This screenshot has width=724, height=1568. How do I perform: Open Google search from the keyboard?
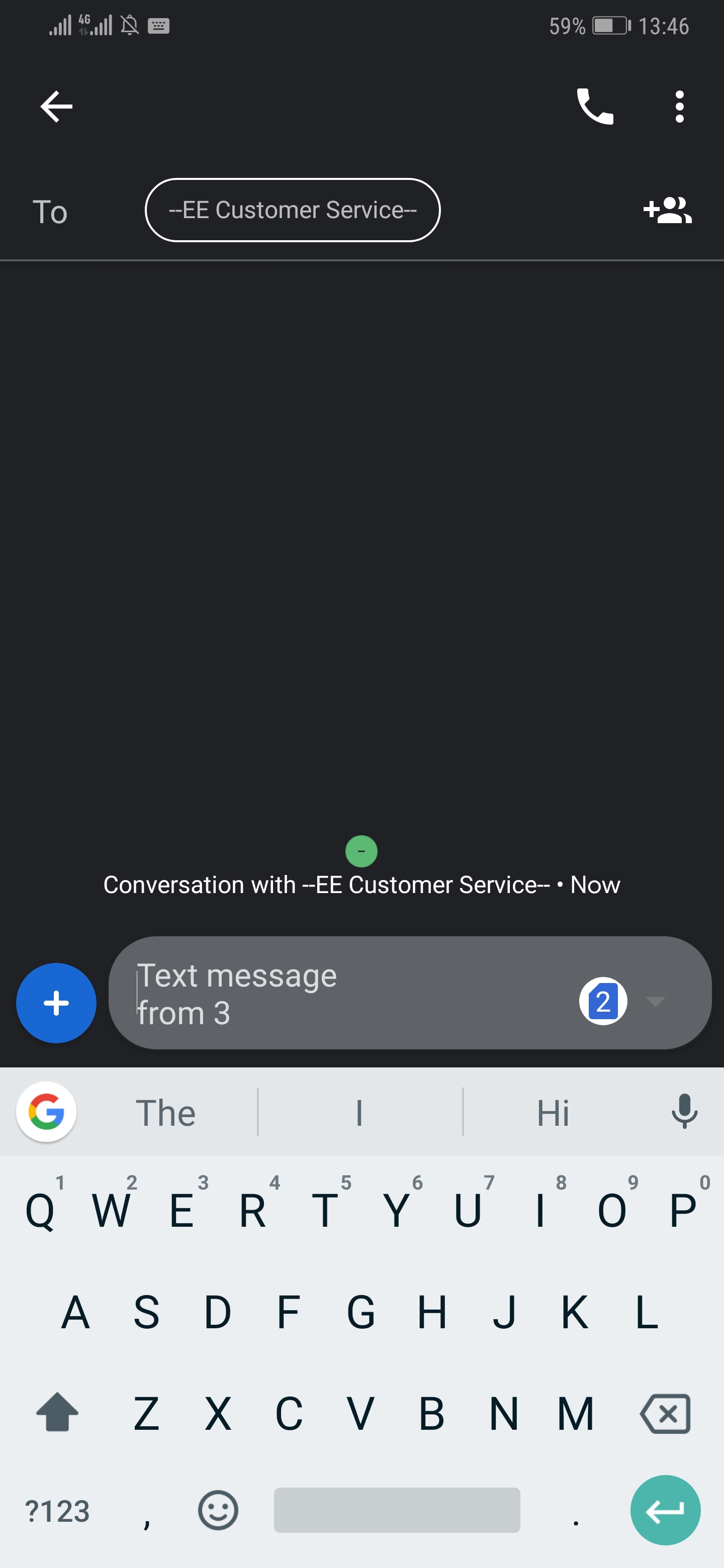(46, 1112)
